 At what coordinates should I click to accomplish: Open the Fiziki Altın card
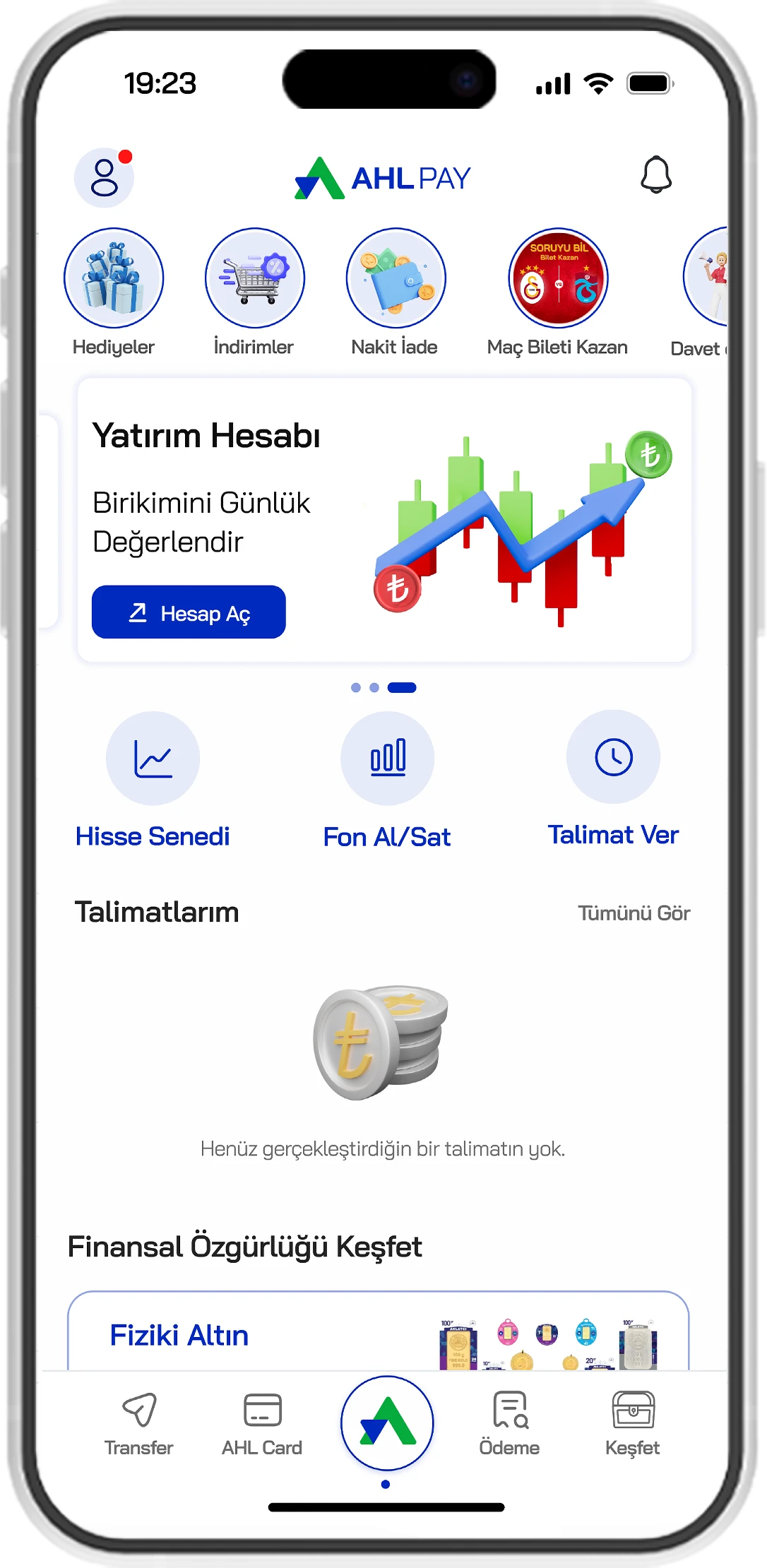(378, 1334)
